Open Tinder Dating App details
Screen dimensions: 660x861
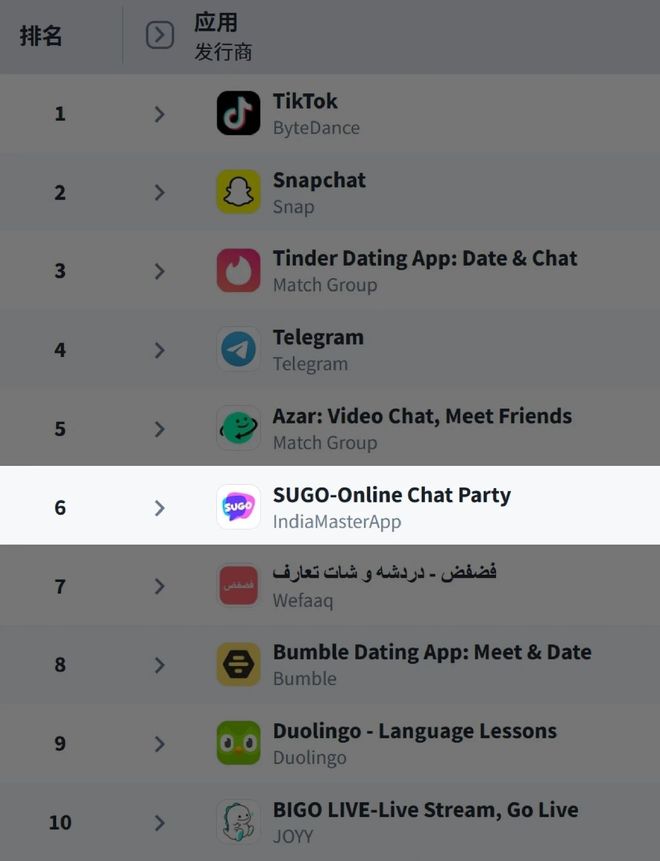(x=424, y=258)
